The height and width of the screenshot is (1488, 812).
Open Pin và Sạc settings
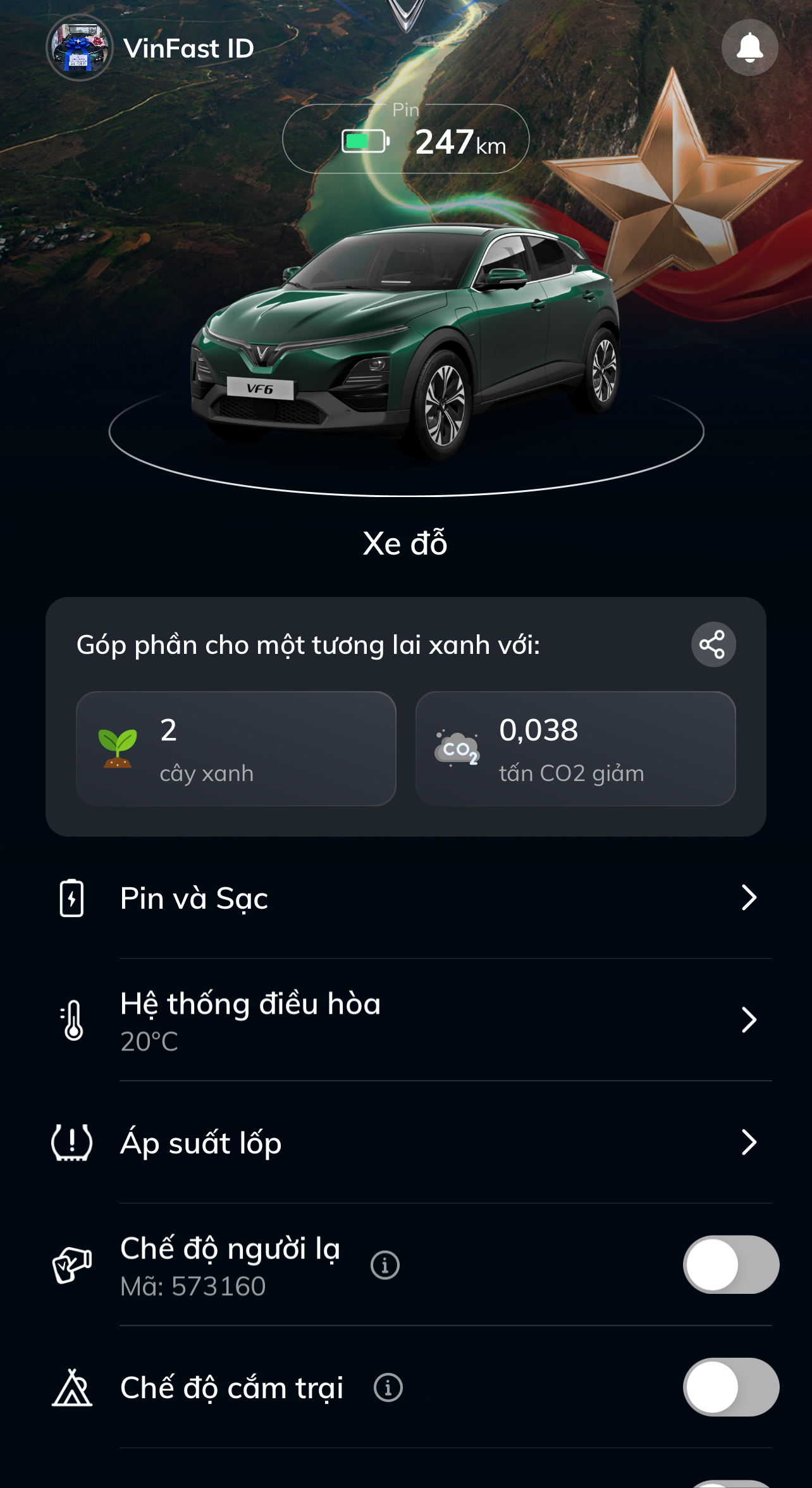coord(405,898)
